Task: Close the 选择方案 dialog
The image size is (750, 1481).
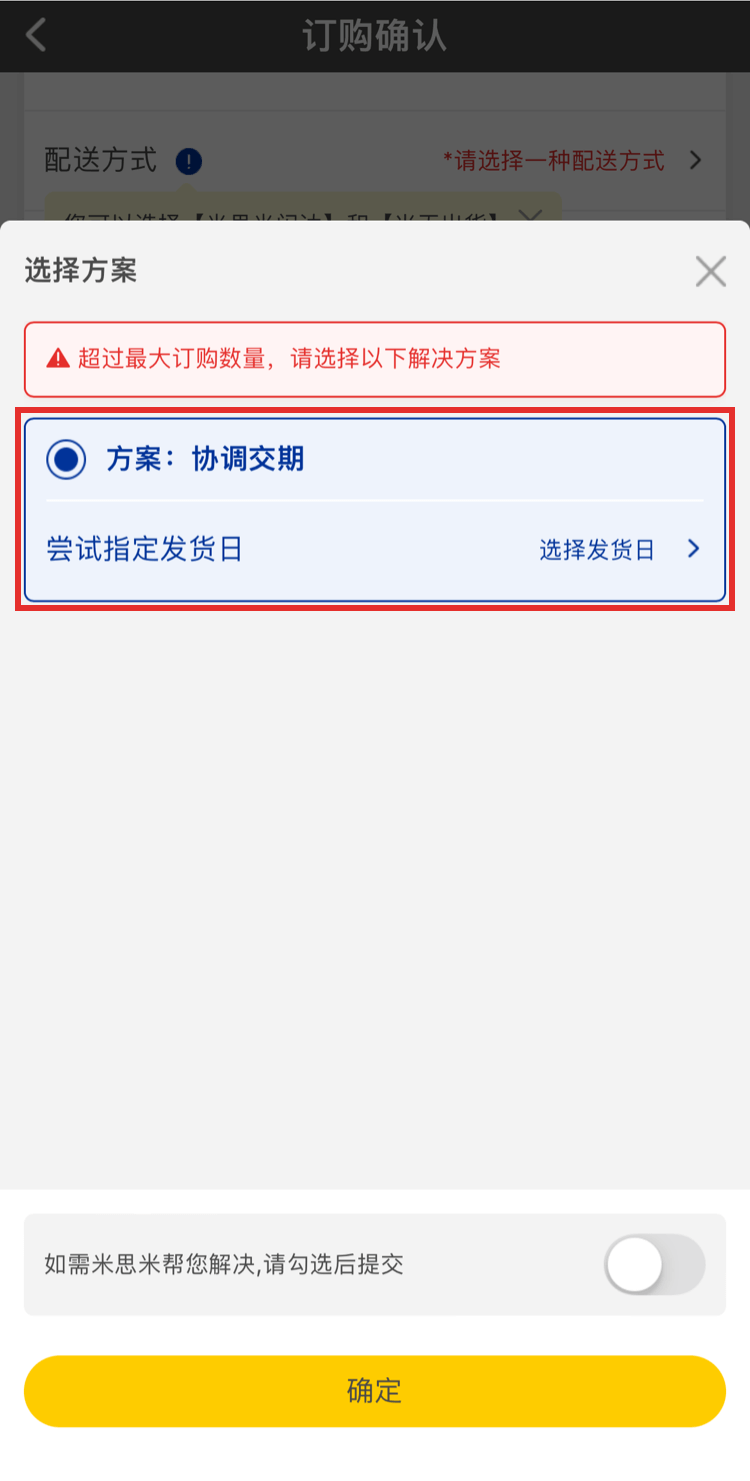Action: point(710,271)
